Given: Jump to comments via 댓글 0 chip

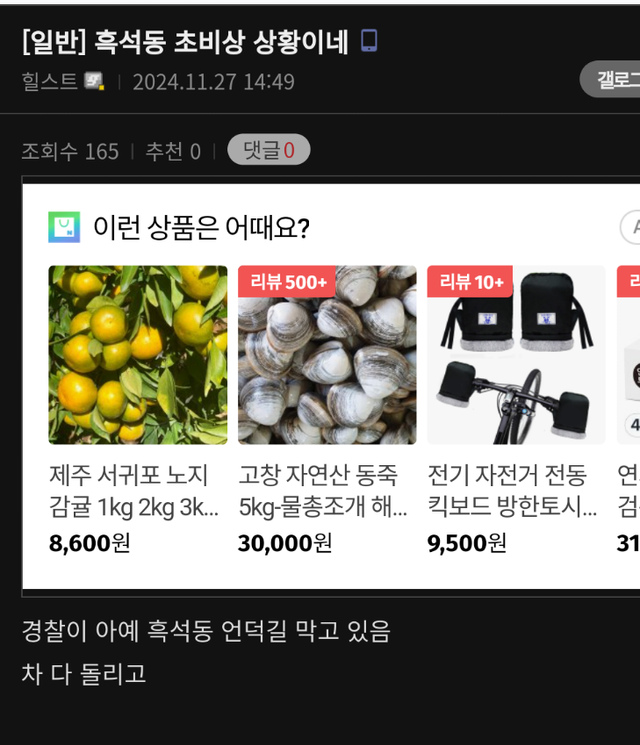Looking at the screenshot, I should pos(269,151).
